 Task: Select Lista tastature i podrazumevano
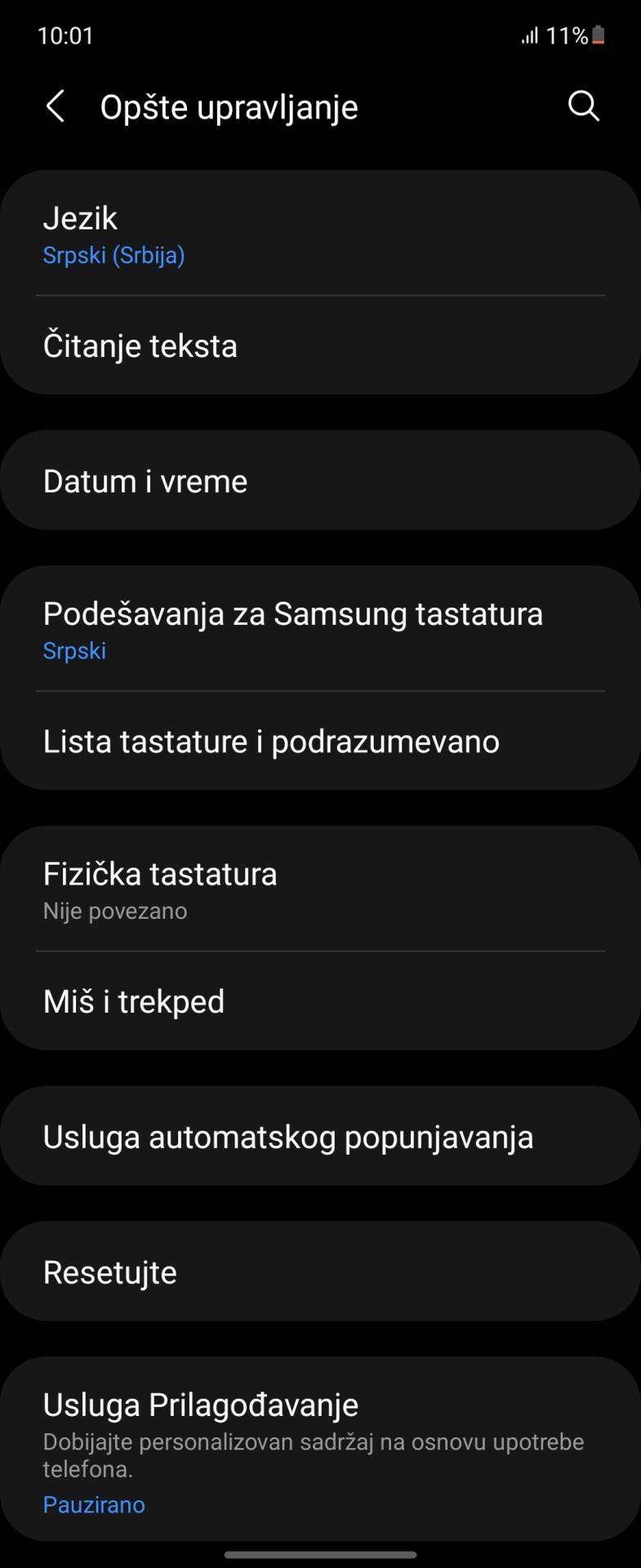320,742
